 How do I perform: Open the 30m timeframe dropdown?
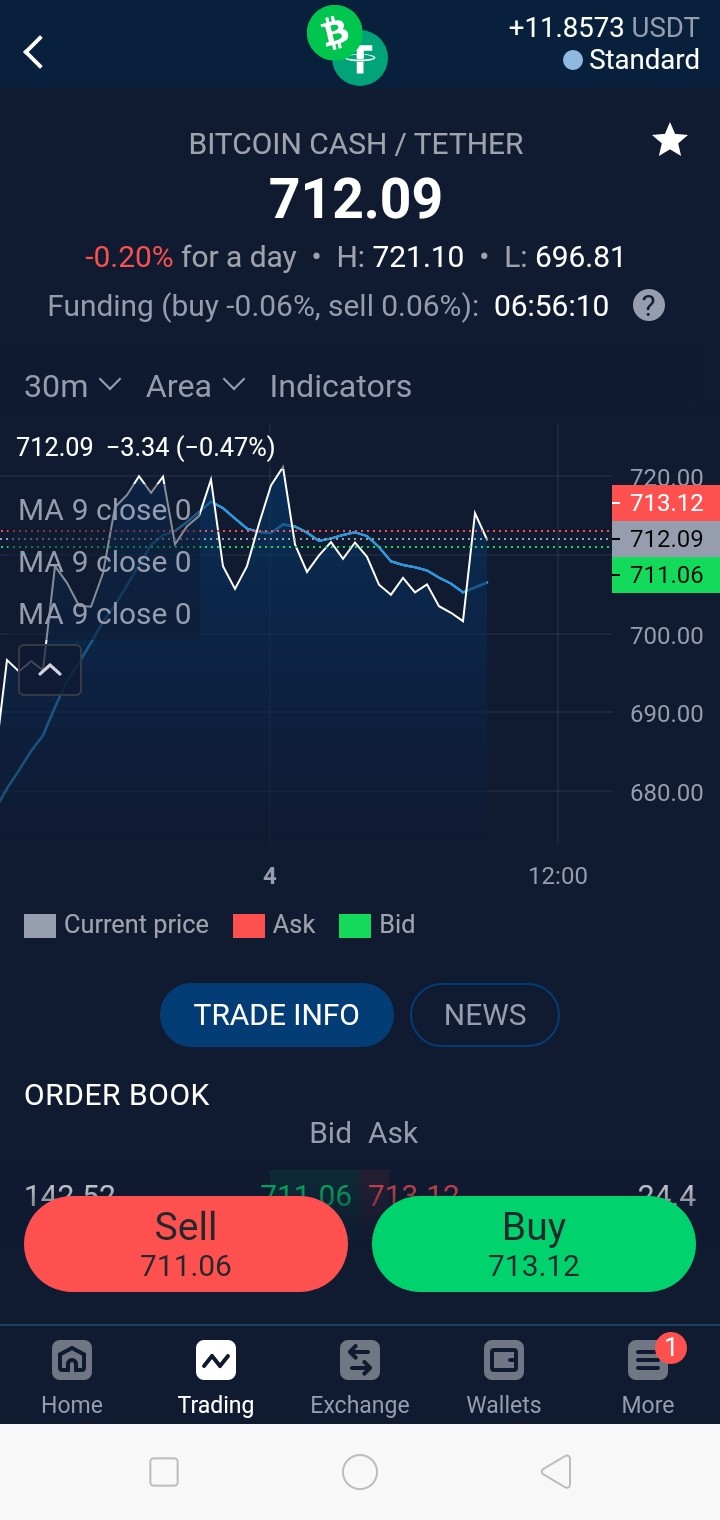72,386
